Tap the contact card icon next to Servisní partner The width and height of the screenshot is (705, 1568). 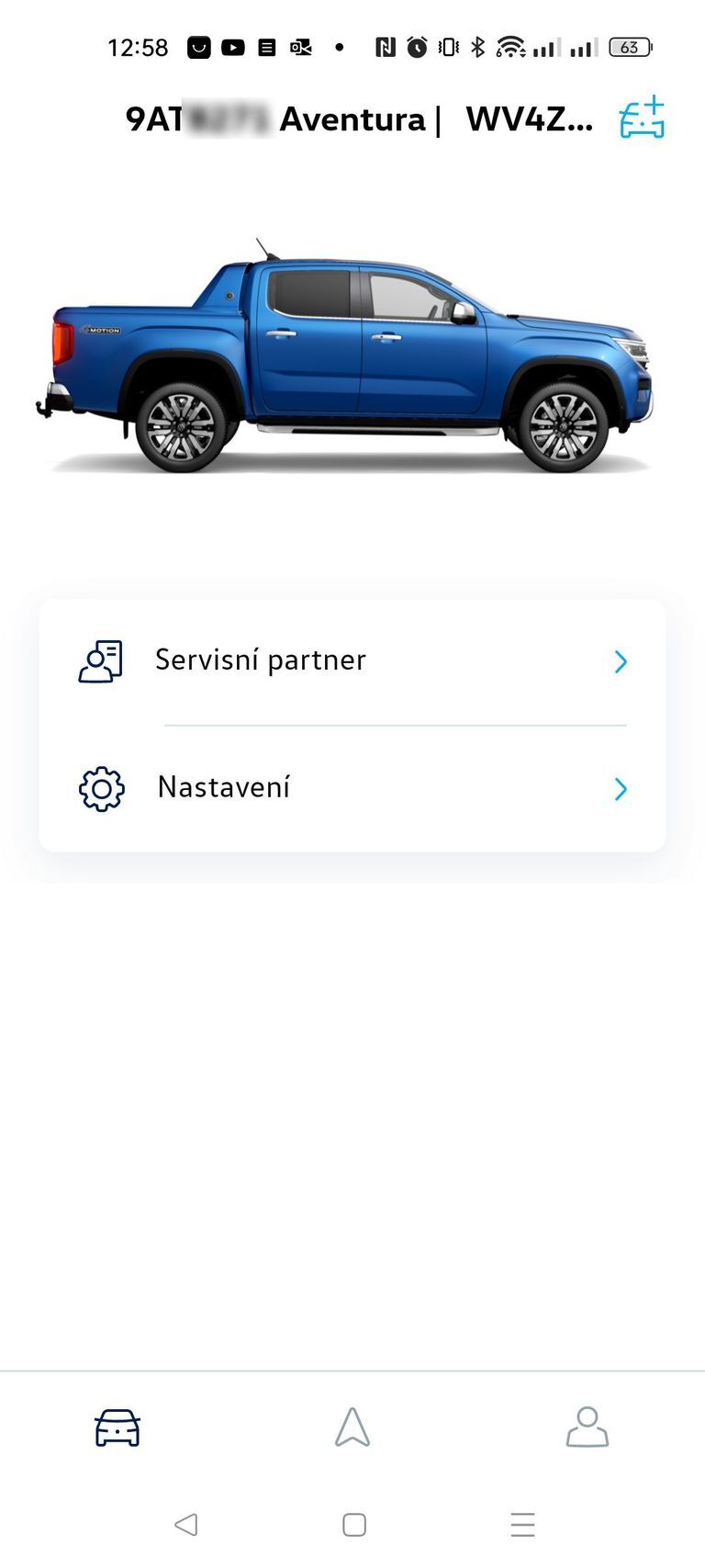[x=101, y=660]
